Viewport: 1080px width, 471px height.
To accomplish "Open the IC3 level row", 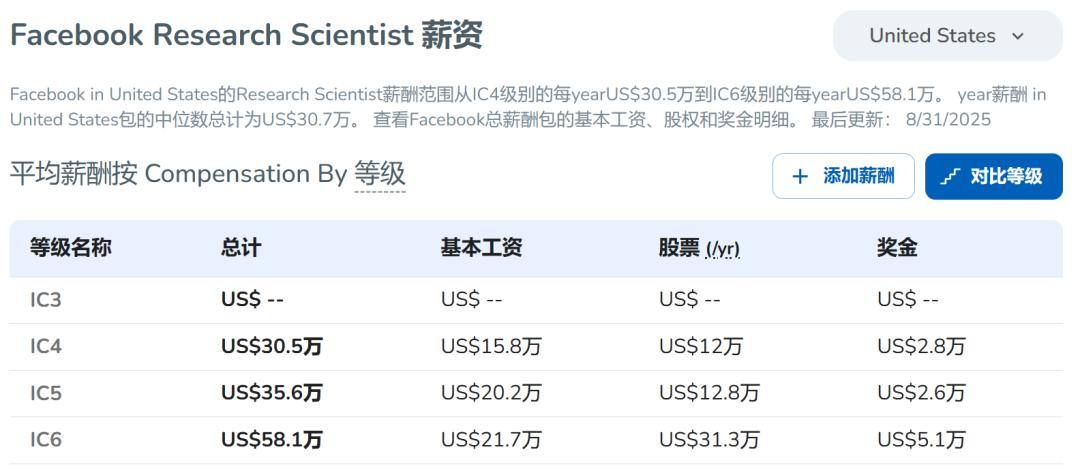I will coord(536,300).
